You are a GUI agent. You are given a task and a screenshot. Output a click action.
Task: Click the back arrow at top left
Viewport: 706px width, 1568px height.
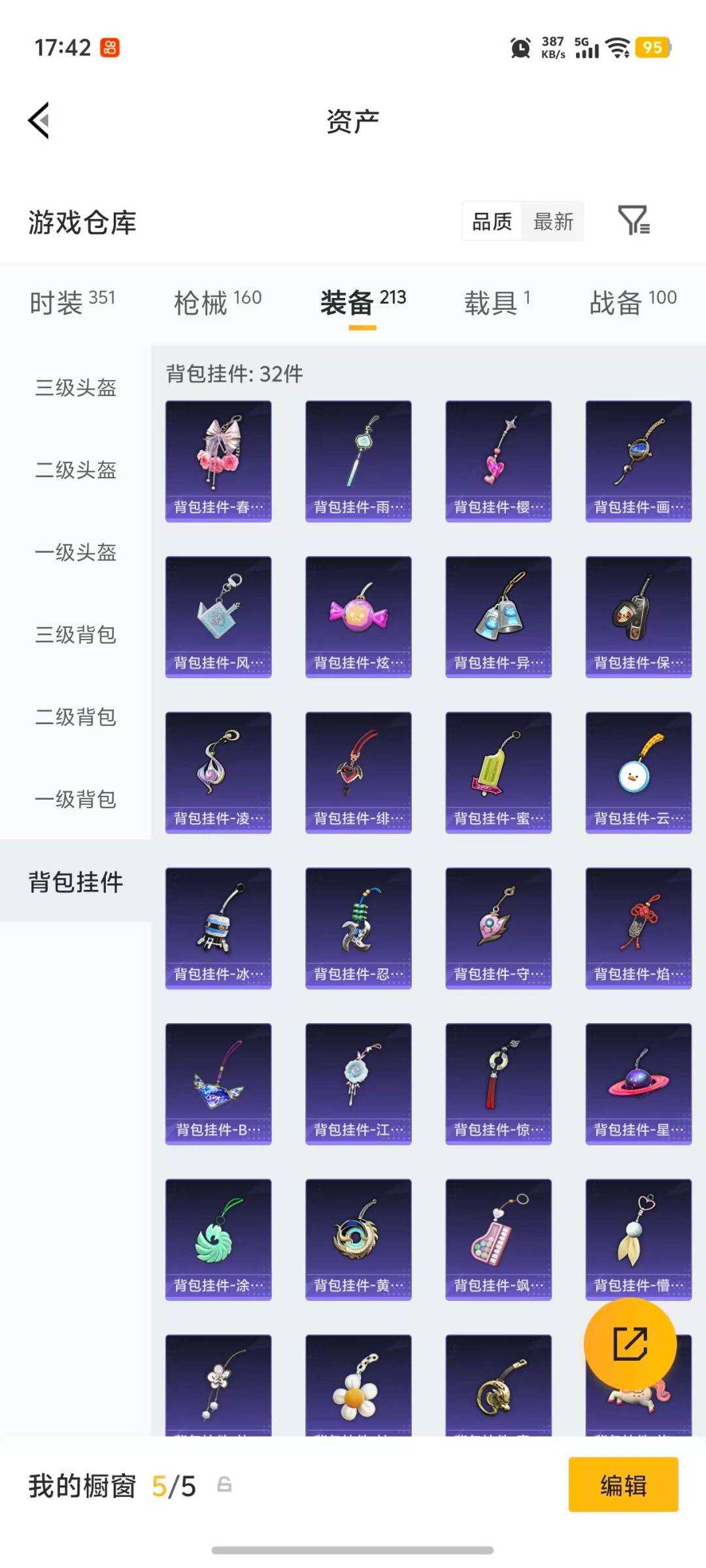pyautogui.click(x=38, y=120)
